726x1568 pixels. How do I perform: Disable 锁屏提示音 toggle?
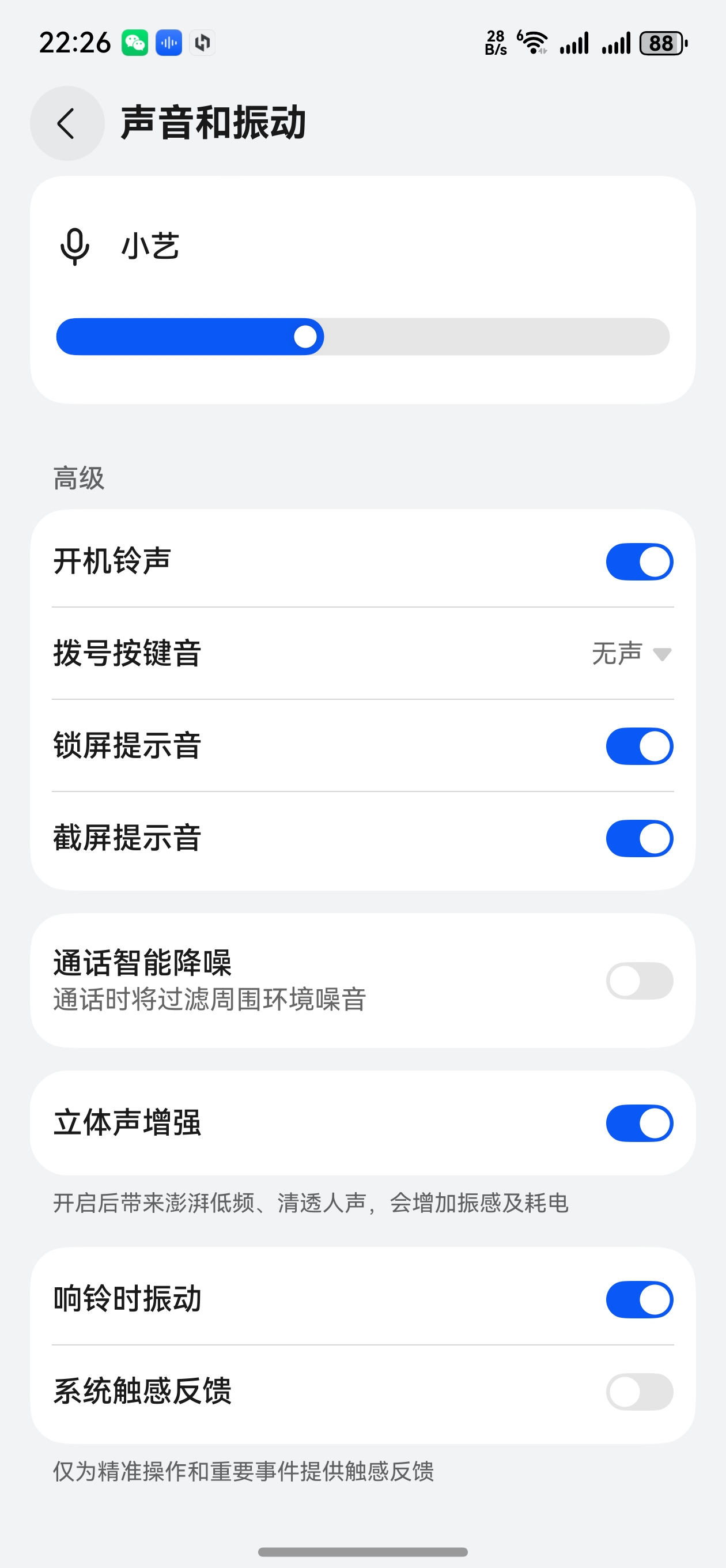639,747
